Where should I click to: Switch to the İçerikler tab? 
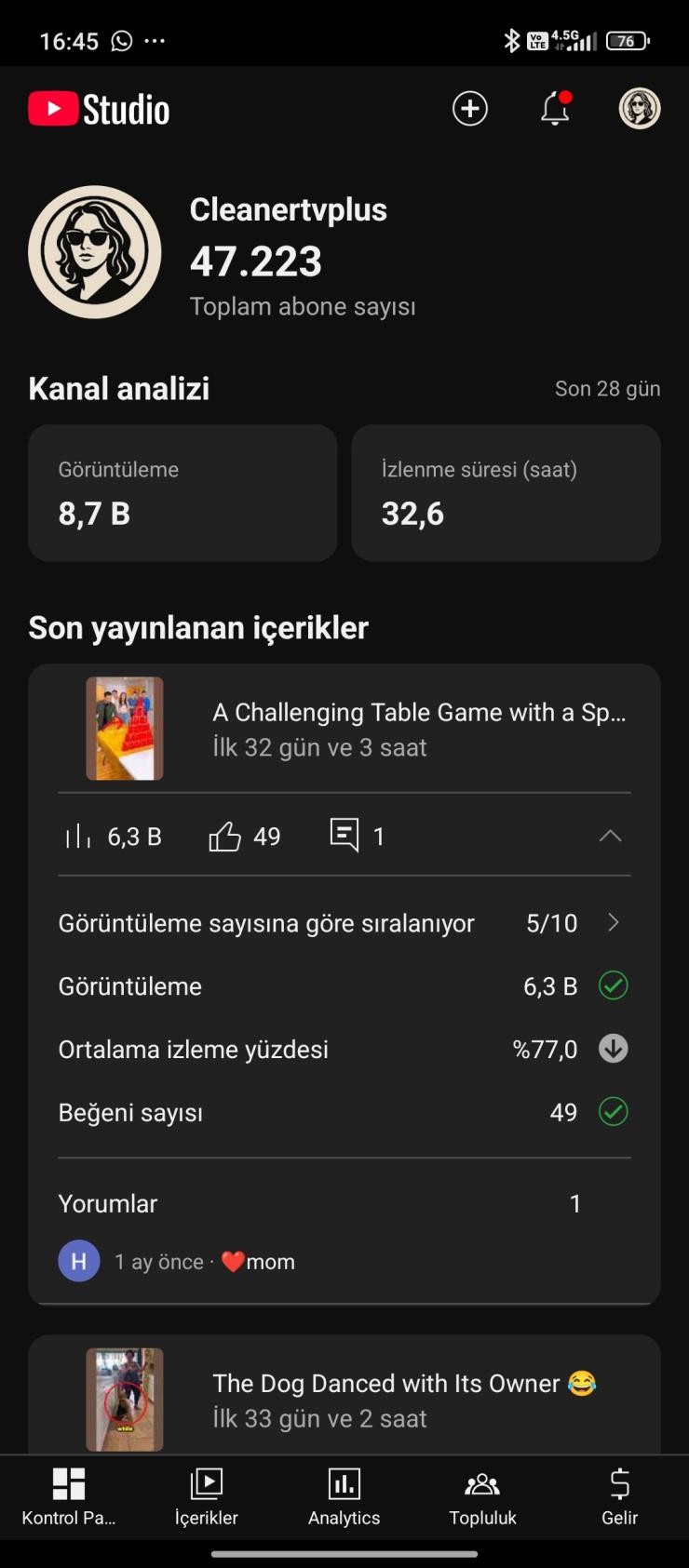[207, 1496]
